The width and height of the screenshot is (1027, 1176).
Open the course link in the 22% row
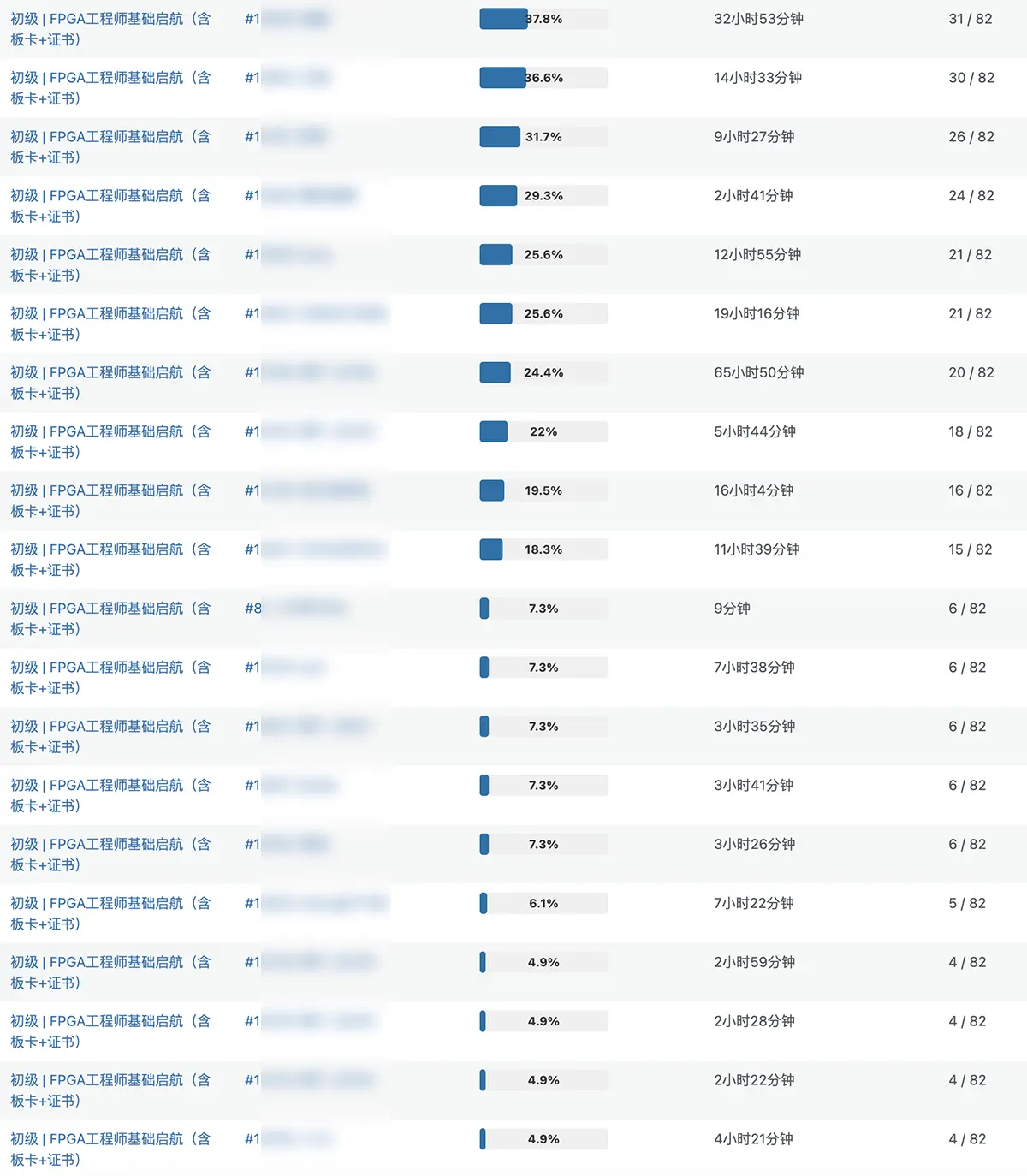click(x=110, y=433)
